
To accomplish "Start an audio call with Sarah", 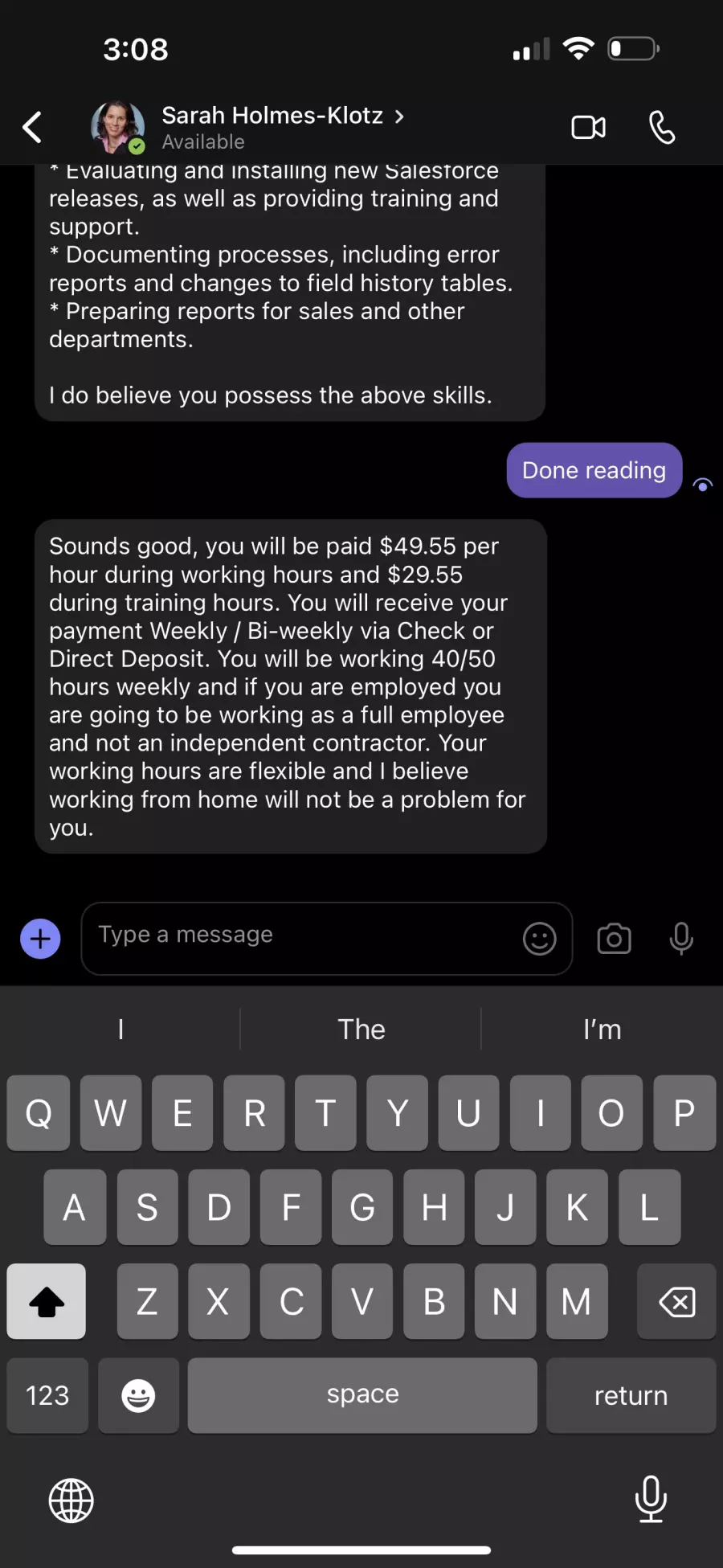I will click(x=662, y=127).
